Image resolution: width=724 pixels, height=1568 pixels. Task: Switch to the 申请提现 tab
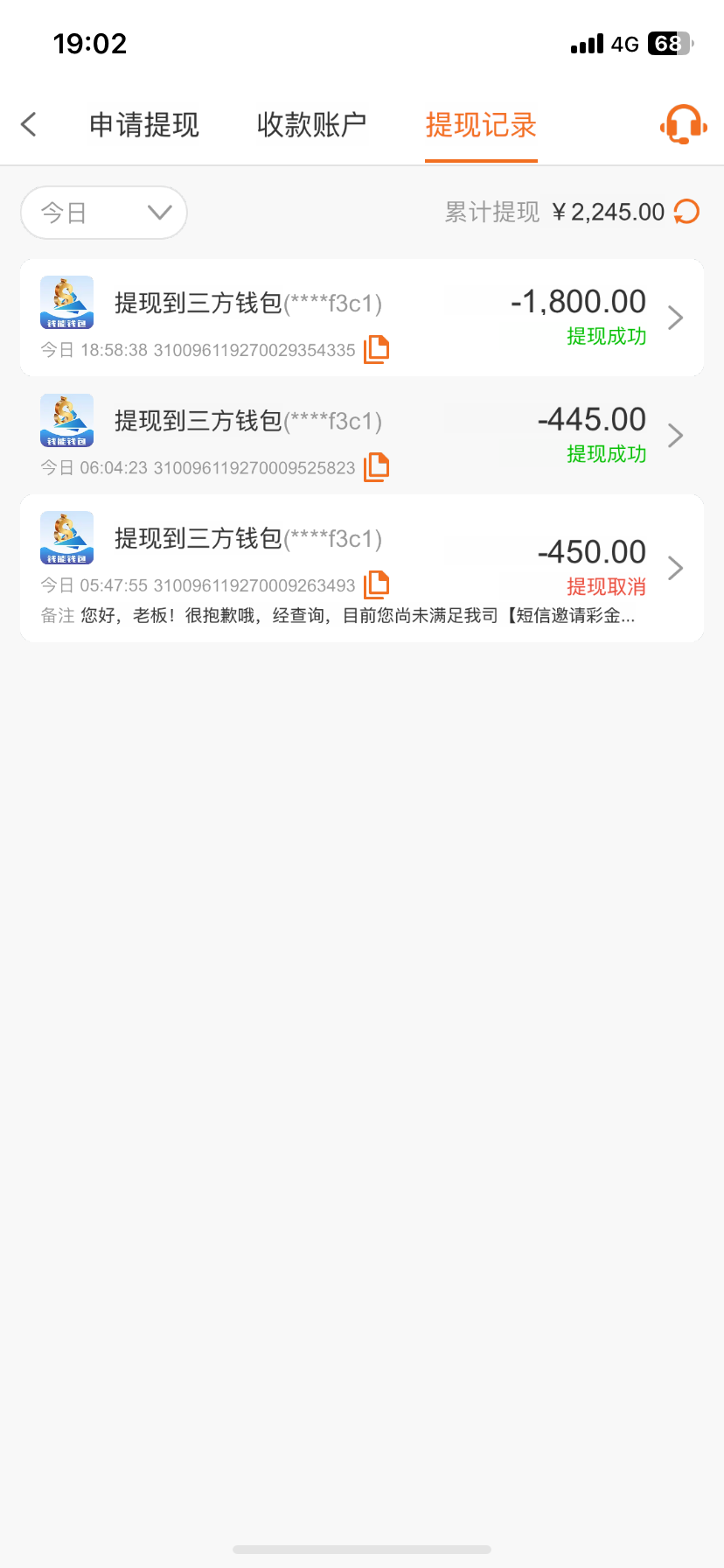point(144,125)
